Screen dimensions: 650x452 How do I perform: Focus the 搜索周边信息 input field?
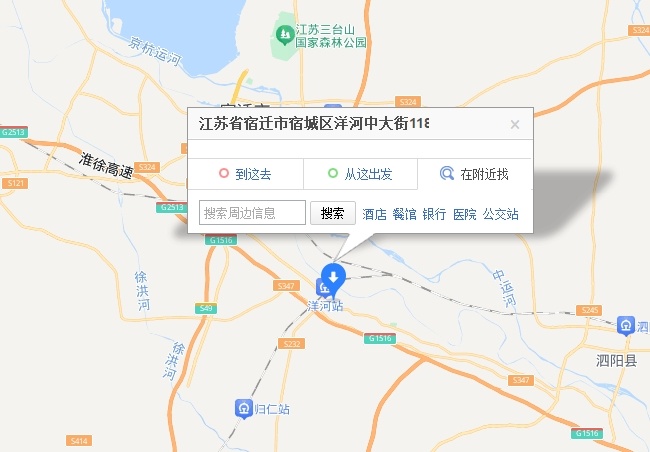252,213
